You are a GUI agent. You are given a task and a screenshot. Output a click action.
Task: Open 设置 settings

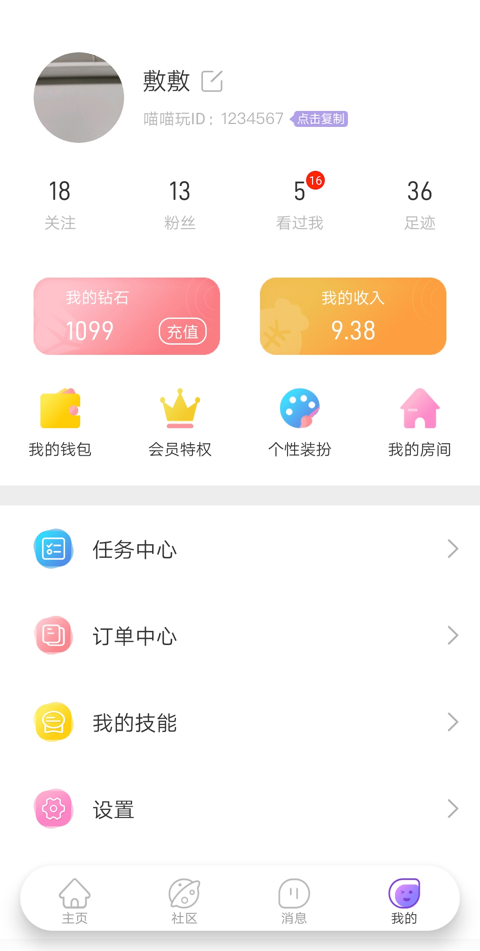(240, 809)
